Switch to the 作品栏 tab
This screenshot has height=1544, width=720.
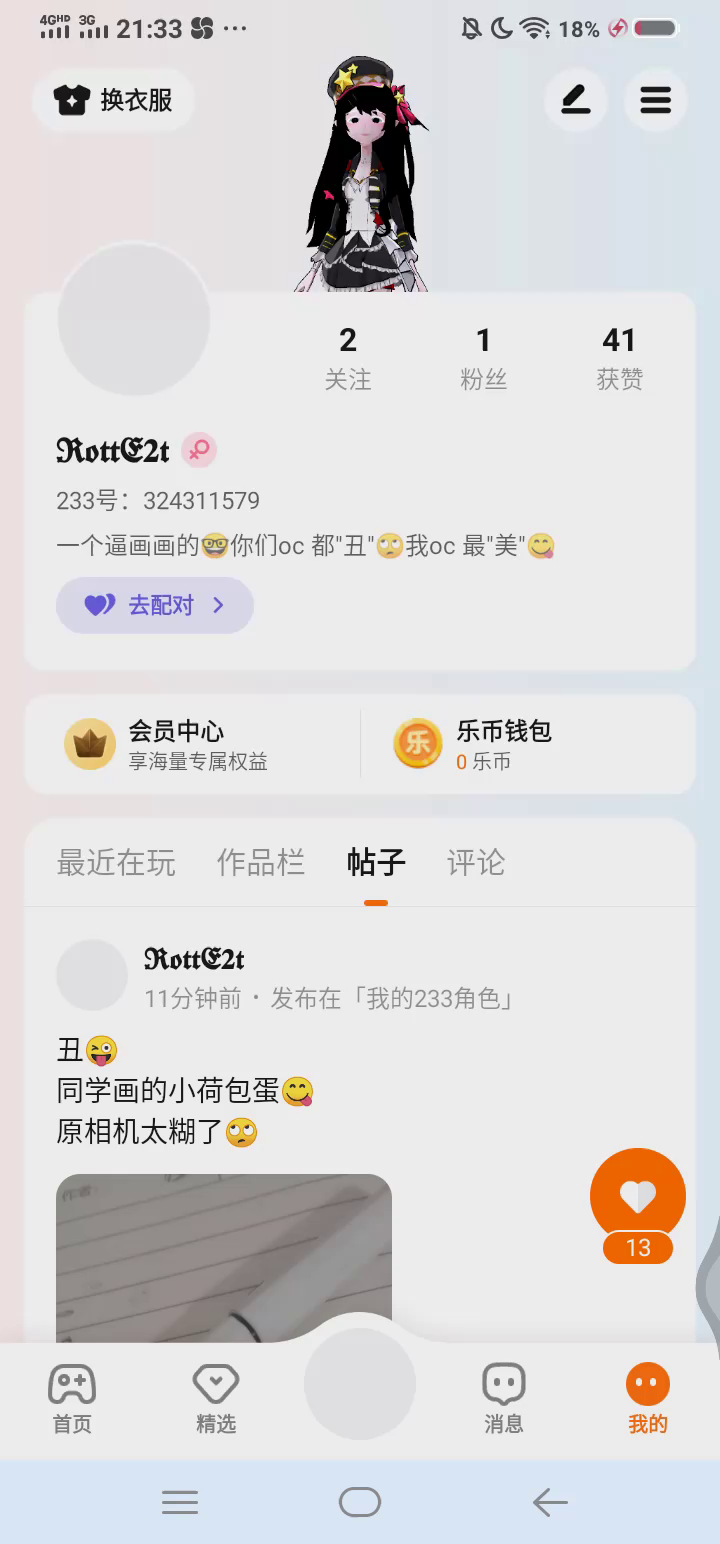tap(261, 862)
